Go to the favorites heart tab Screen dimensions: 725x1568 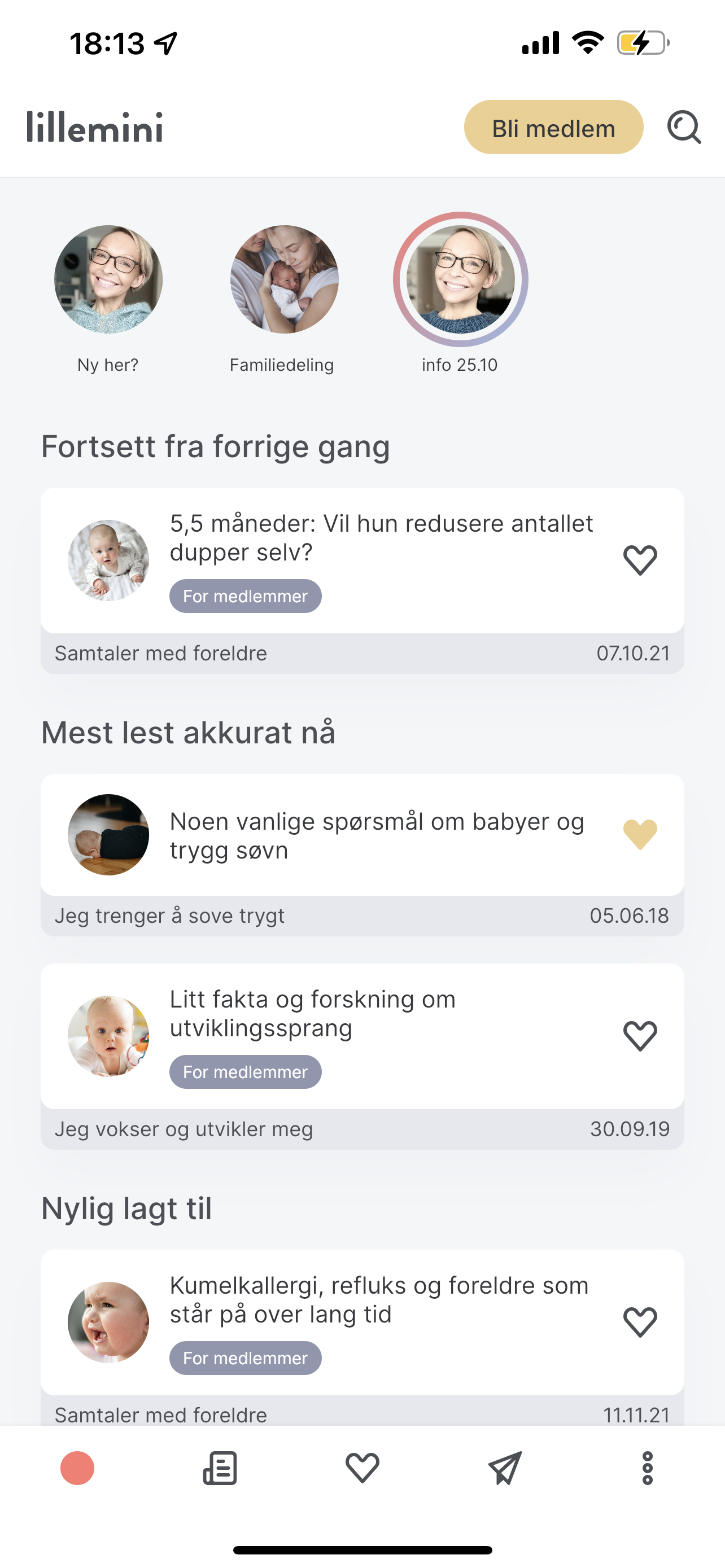362,1468
